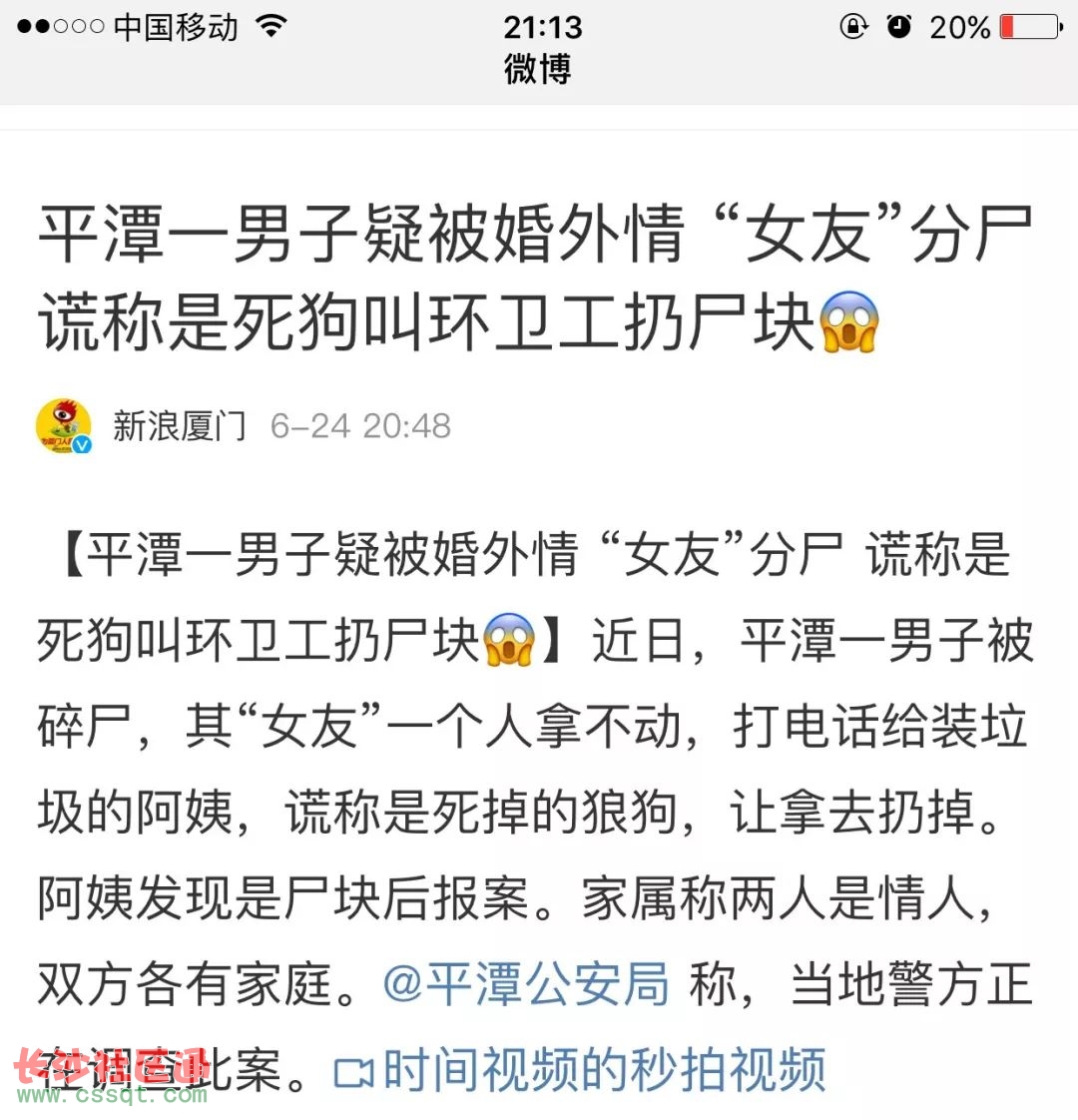The width and height of the screenshot is (1078, 1120).
Task: Open the 新浪厦门 account name
Action: [179, 426]
